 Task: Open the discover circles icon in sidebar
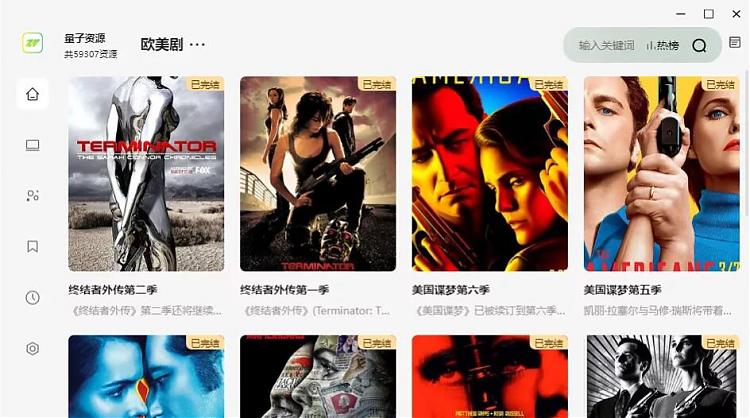coord(32,196)
